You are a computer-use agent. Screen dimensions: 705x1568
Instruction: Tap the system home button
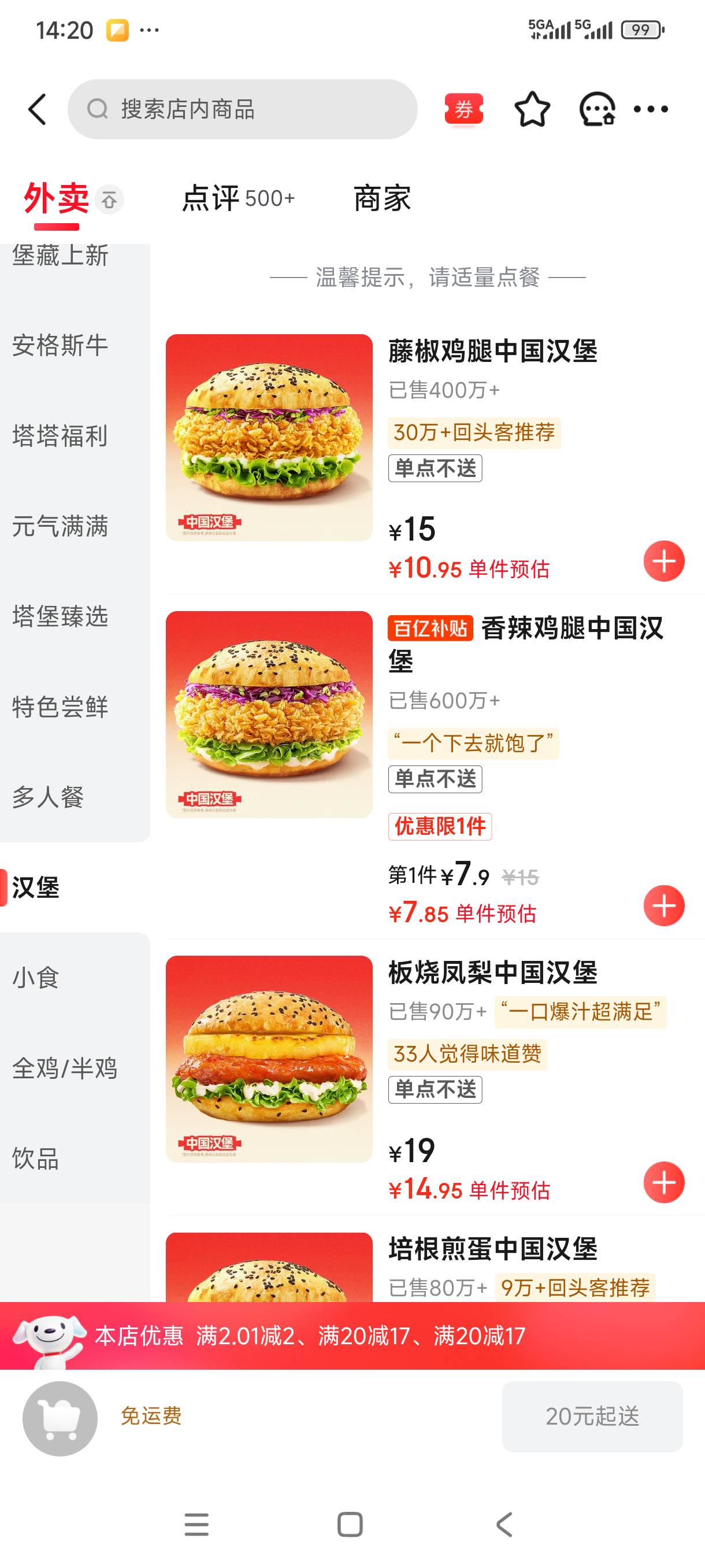350,1525
